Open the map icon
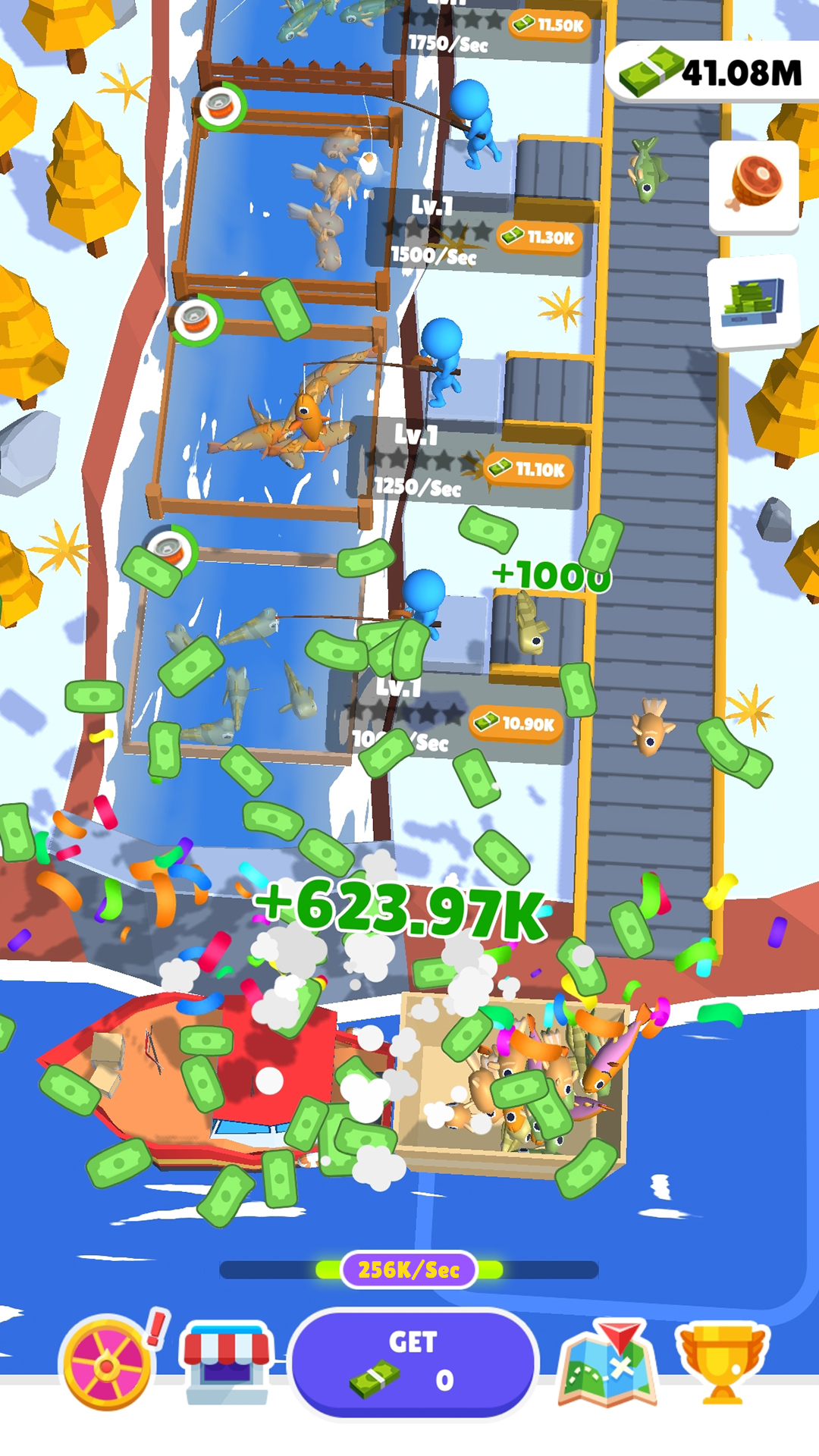The image size is (819, 1456). coord(608,1361)
